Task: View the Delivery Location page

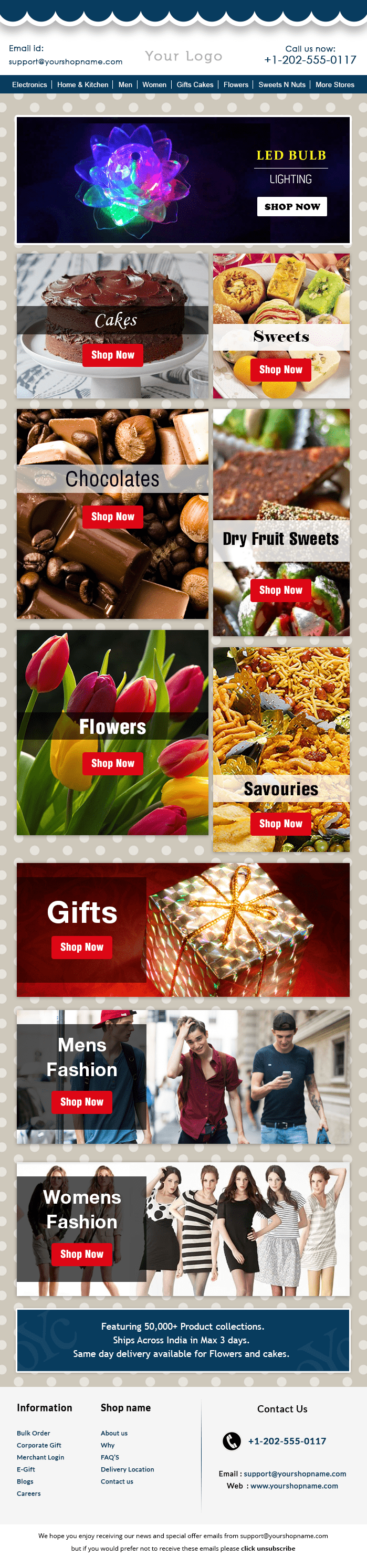Action: tap(127, 1469)
